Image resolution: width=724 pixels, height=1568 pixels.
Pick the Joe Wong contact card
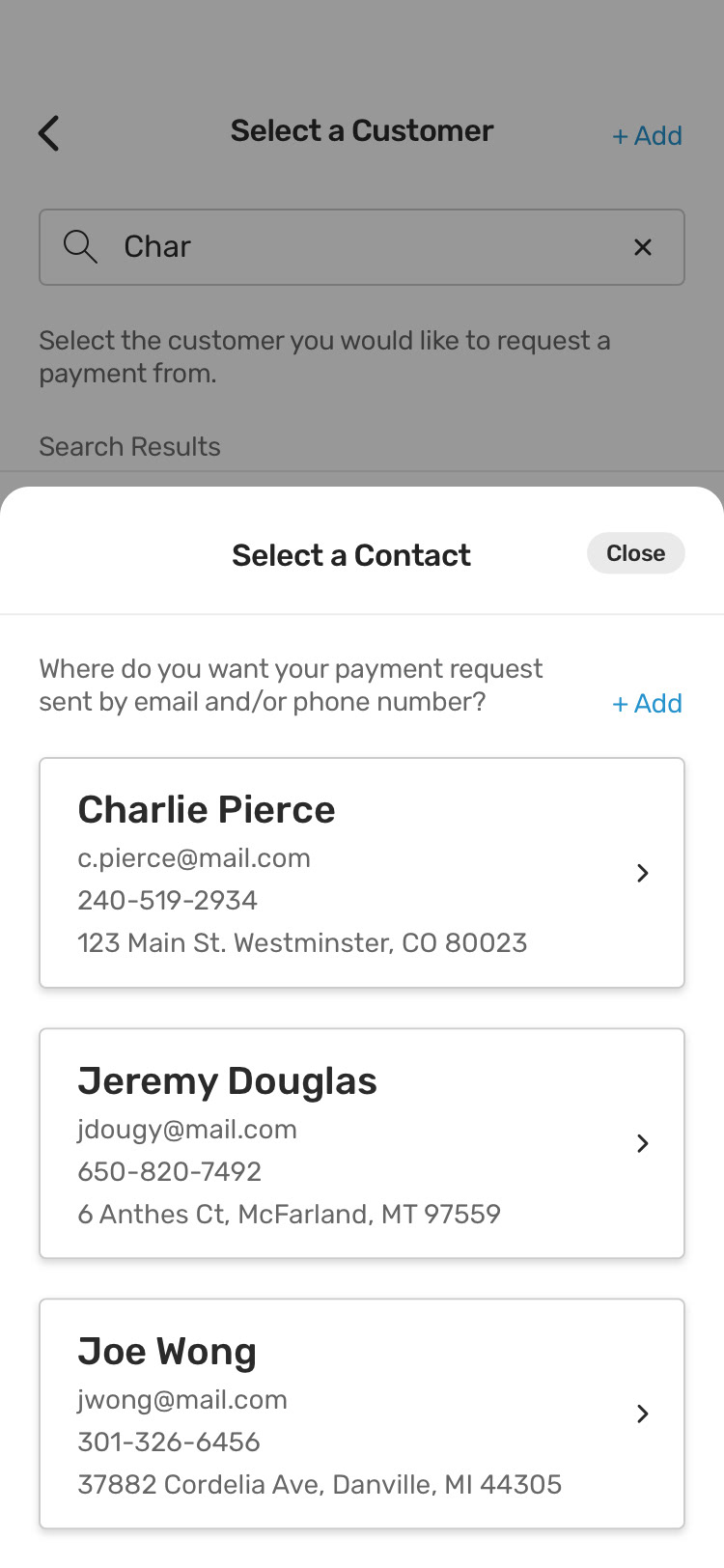(362, 1414)
